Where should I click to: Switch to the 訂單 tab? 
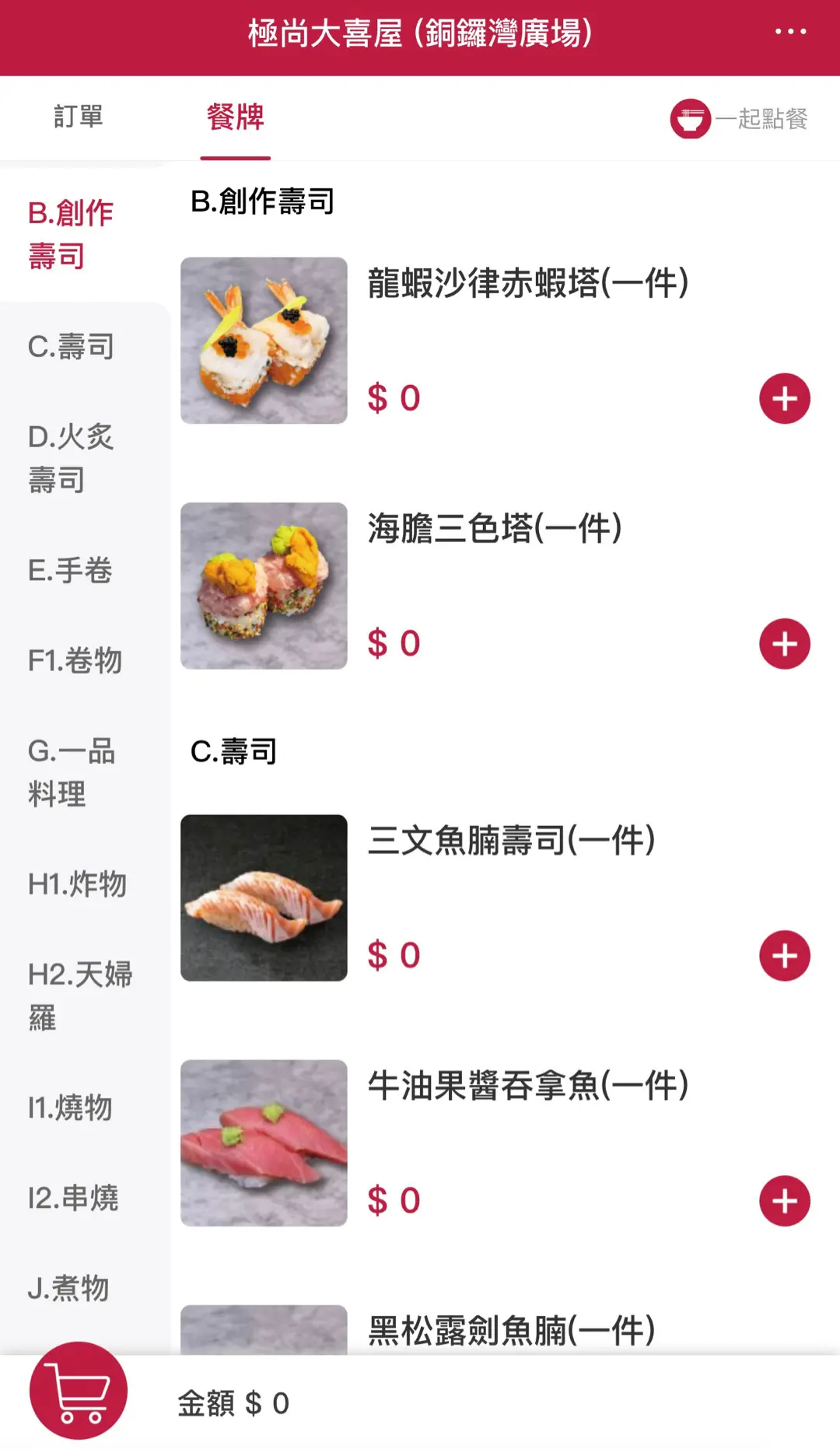click(79, 117)
